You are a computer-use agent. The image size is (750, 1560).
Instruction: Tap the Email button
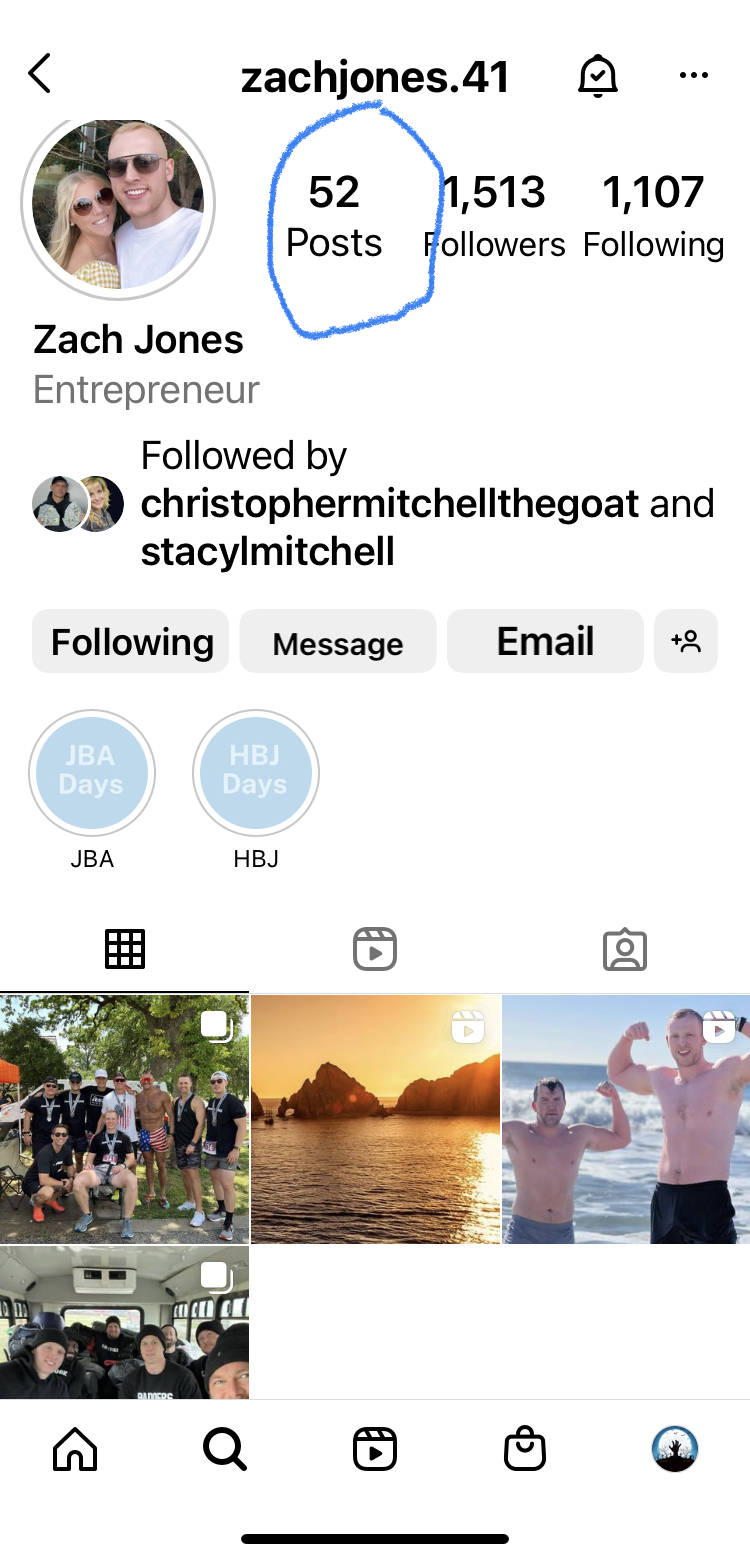pyautogui.click(x=545, y=642)
